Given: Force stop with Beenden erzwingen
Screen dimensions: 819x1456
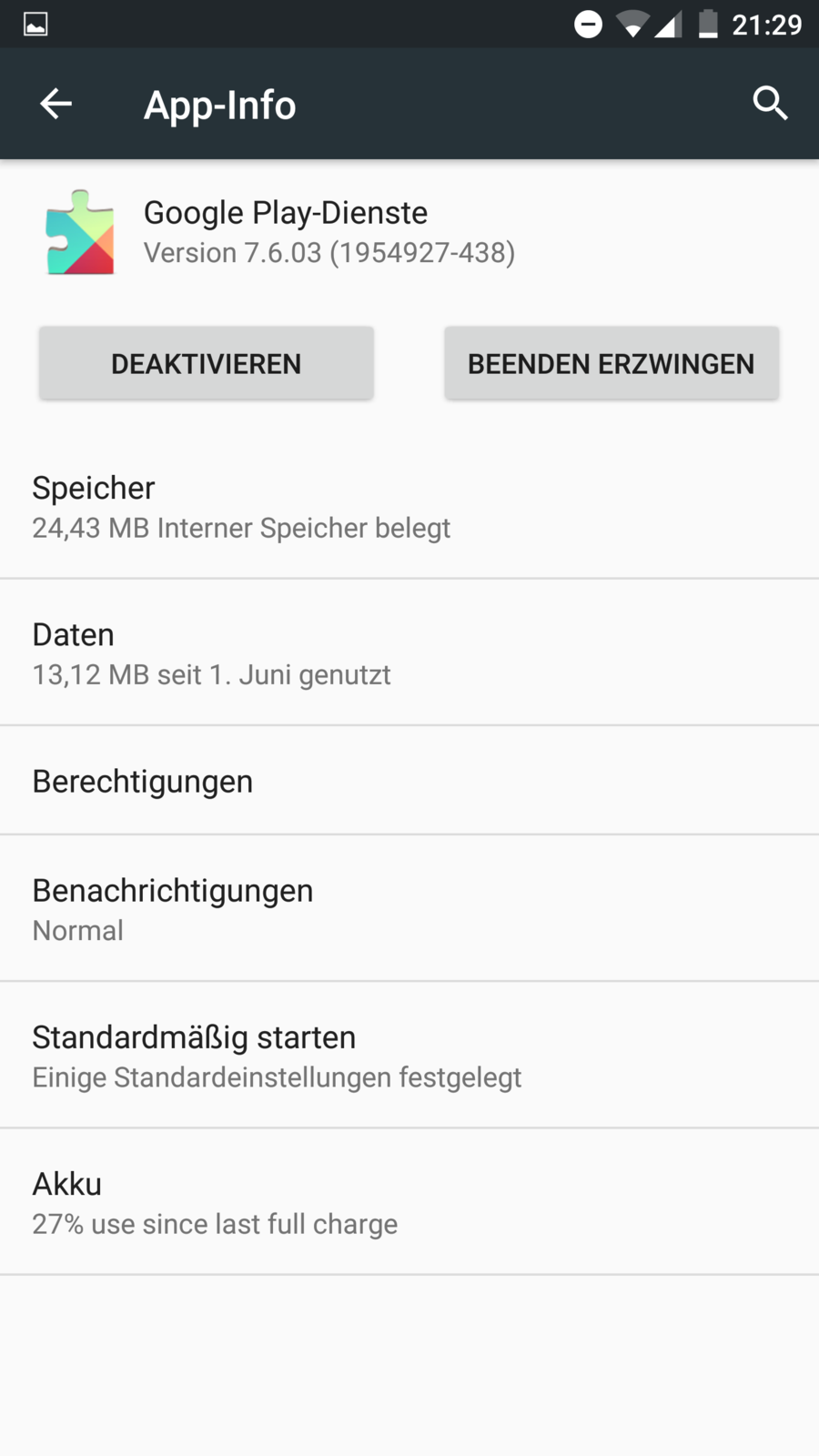Looking at the screenshot, I should pyautogui.click(x=611, y=364).
